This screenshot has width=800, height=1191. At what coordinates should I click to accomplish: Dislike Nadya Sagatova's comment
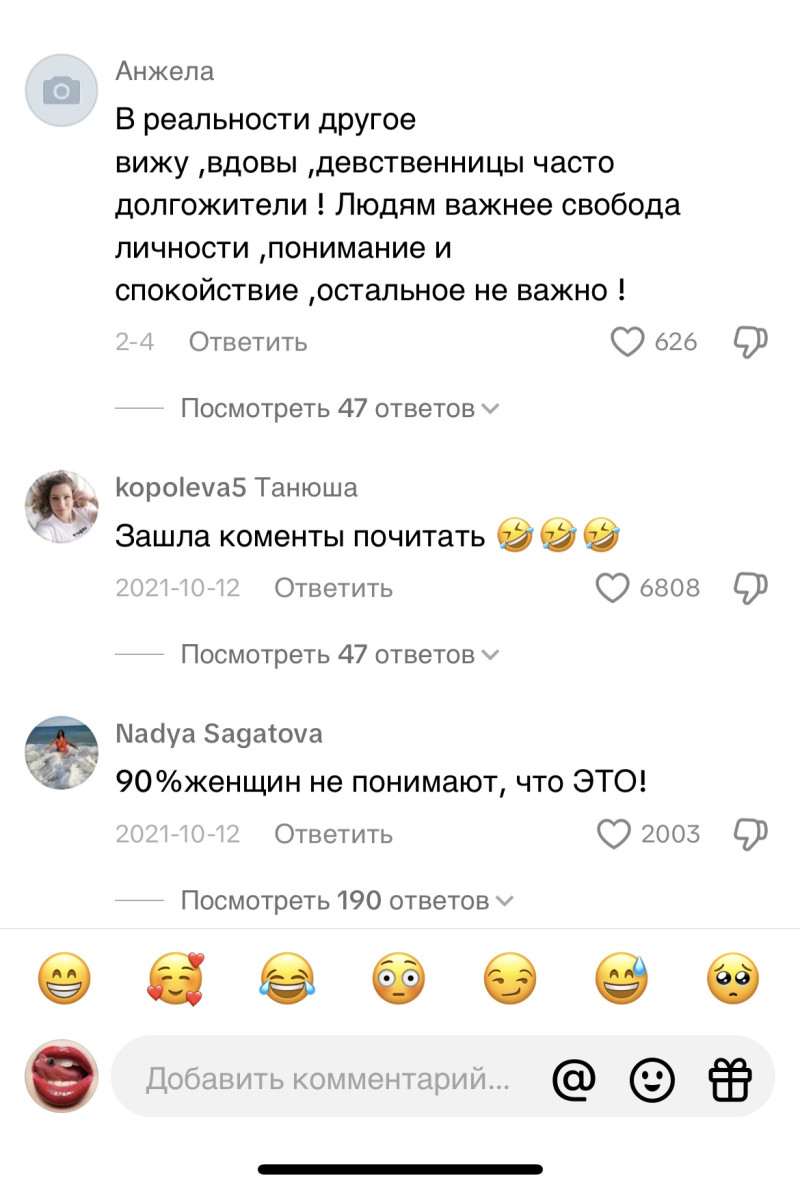point(750,834)
